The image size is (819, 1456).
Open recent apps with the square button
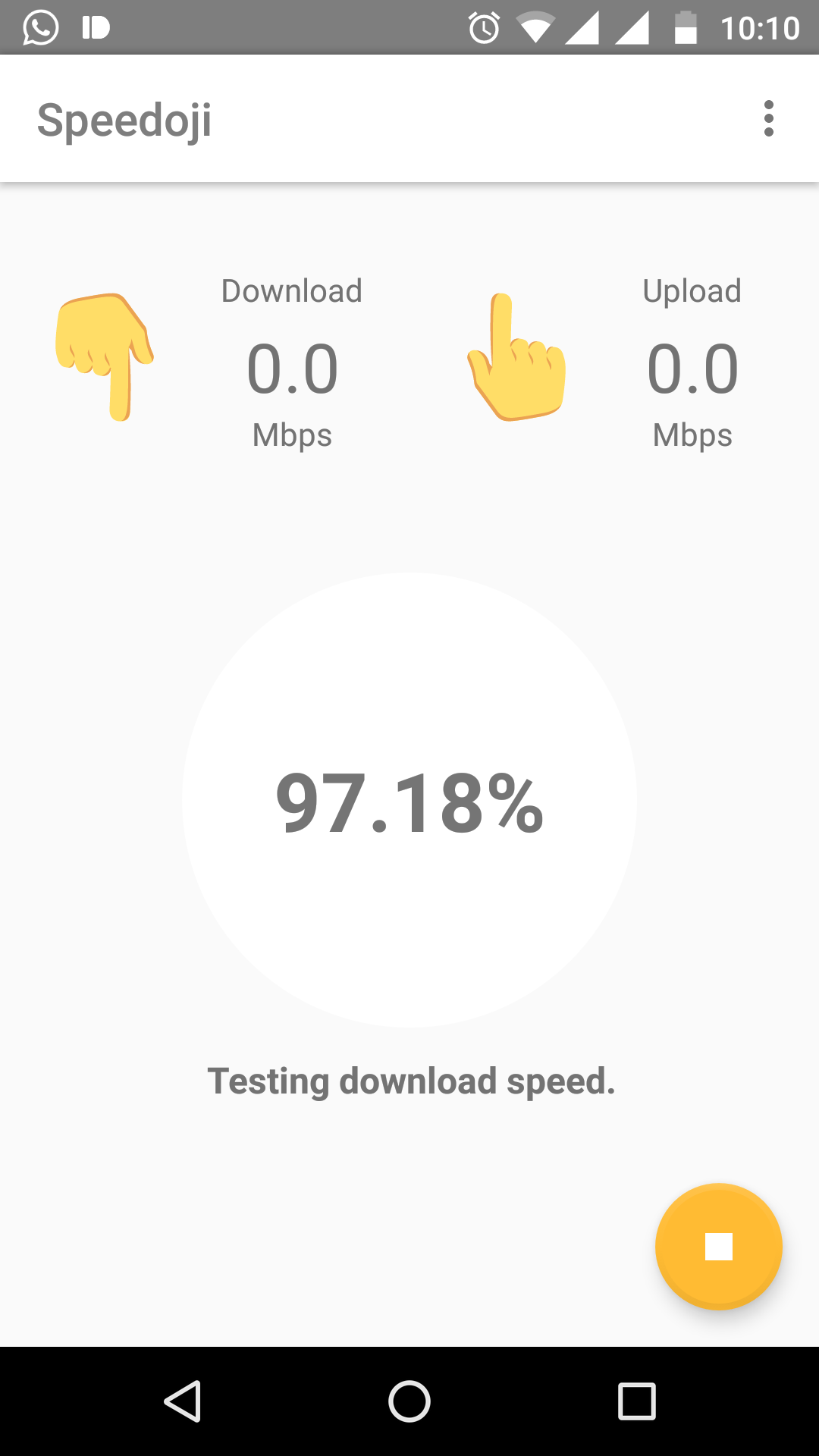pos(635,1401)
